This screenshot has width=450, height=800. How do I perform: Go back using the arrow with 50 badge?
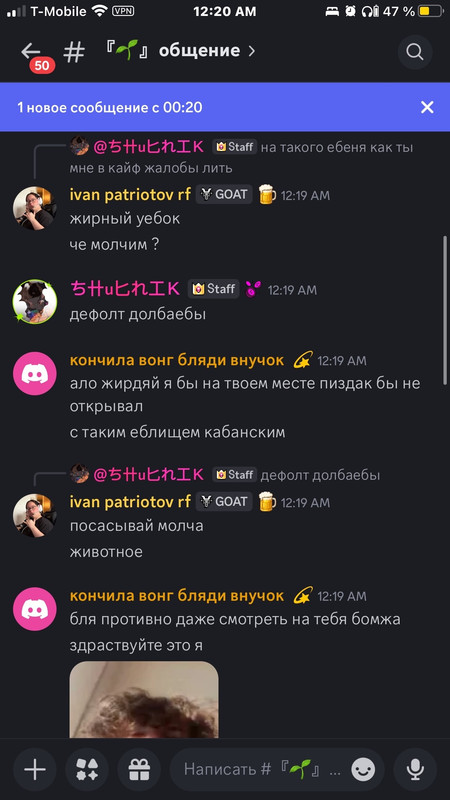(31, 51)
